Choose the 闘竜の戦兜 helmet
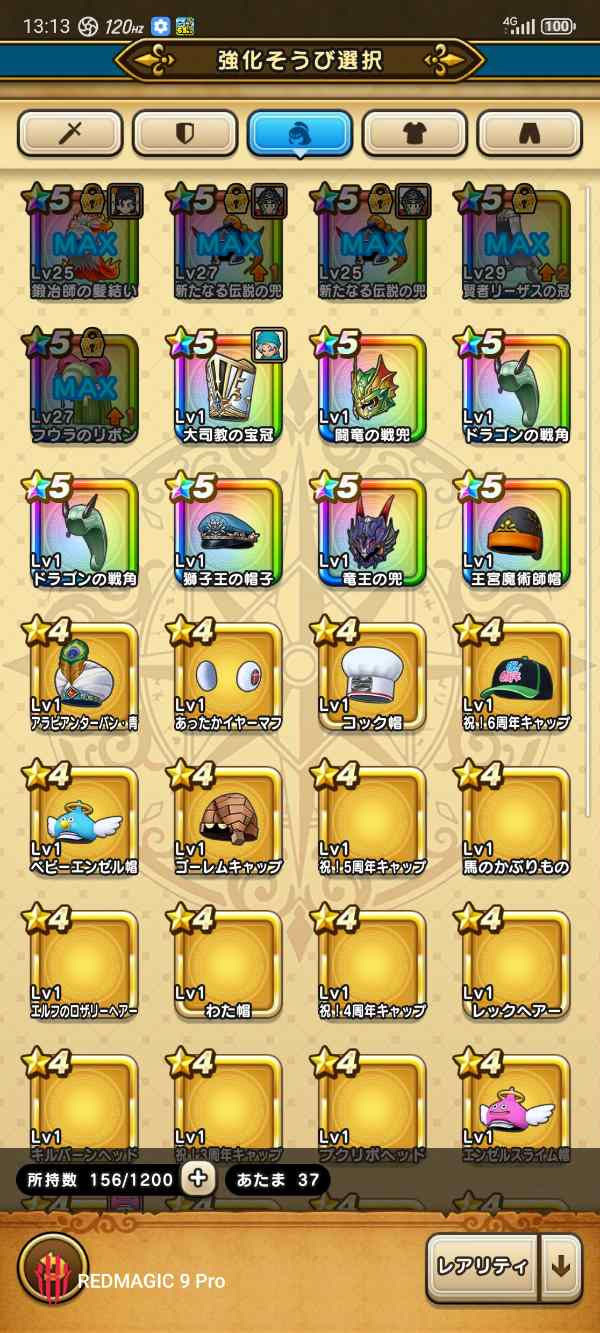The image size is (600, 1333). click(372, 388)
